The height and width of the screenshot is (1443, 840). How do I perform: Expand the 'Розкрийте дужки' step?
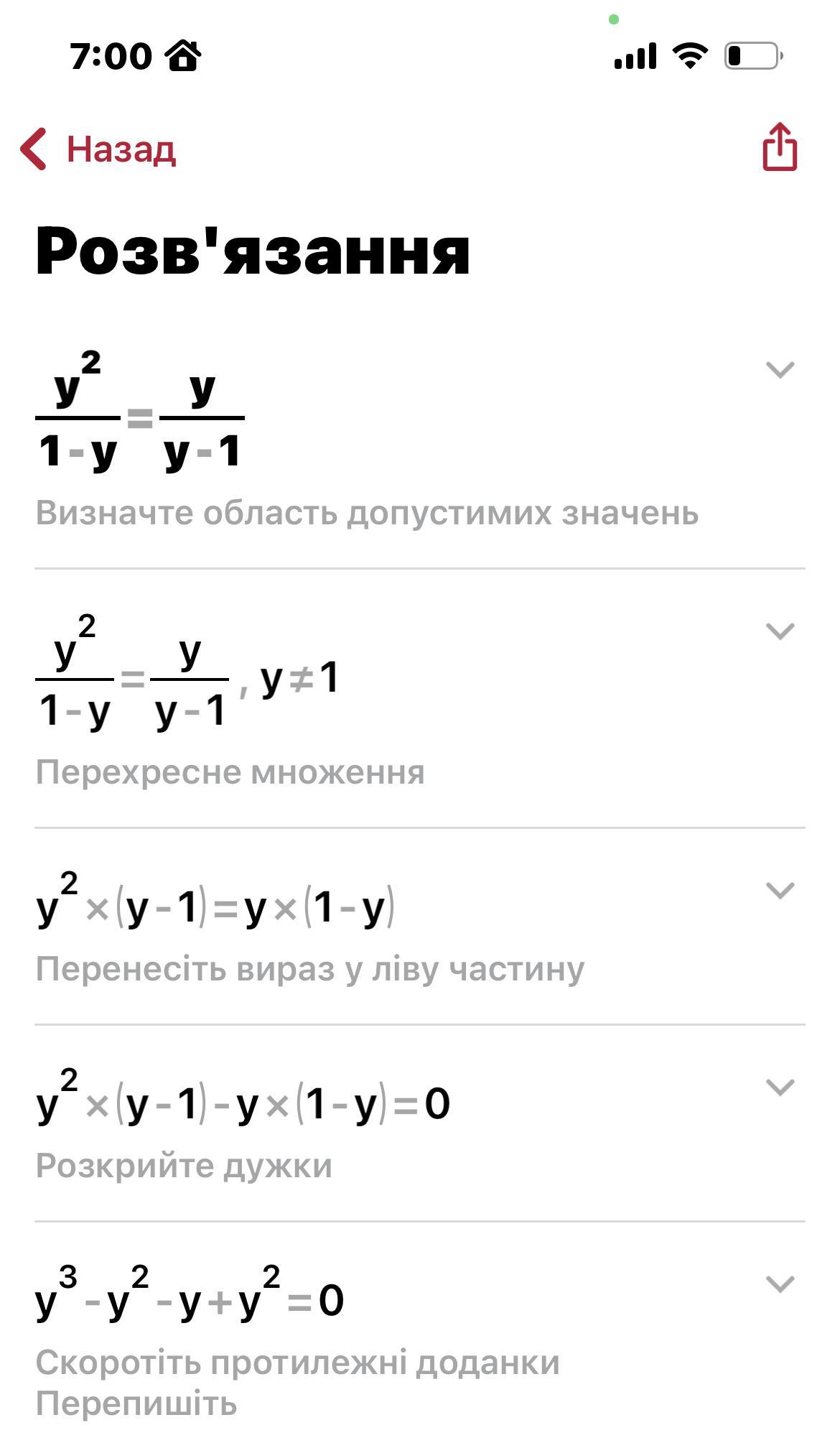point(780,1087)
